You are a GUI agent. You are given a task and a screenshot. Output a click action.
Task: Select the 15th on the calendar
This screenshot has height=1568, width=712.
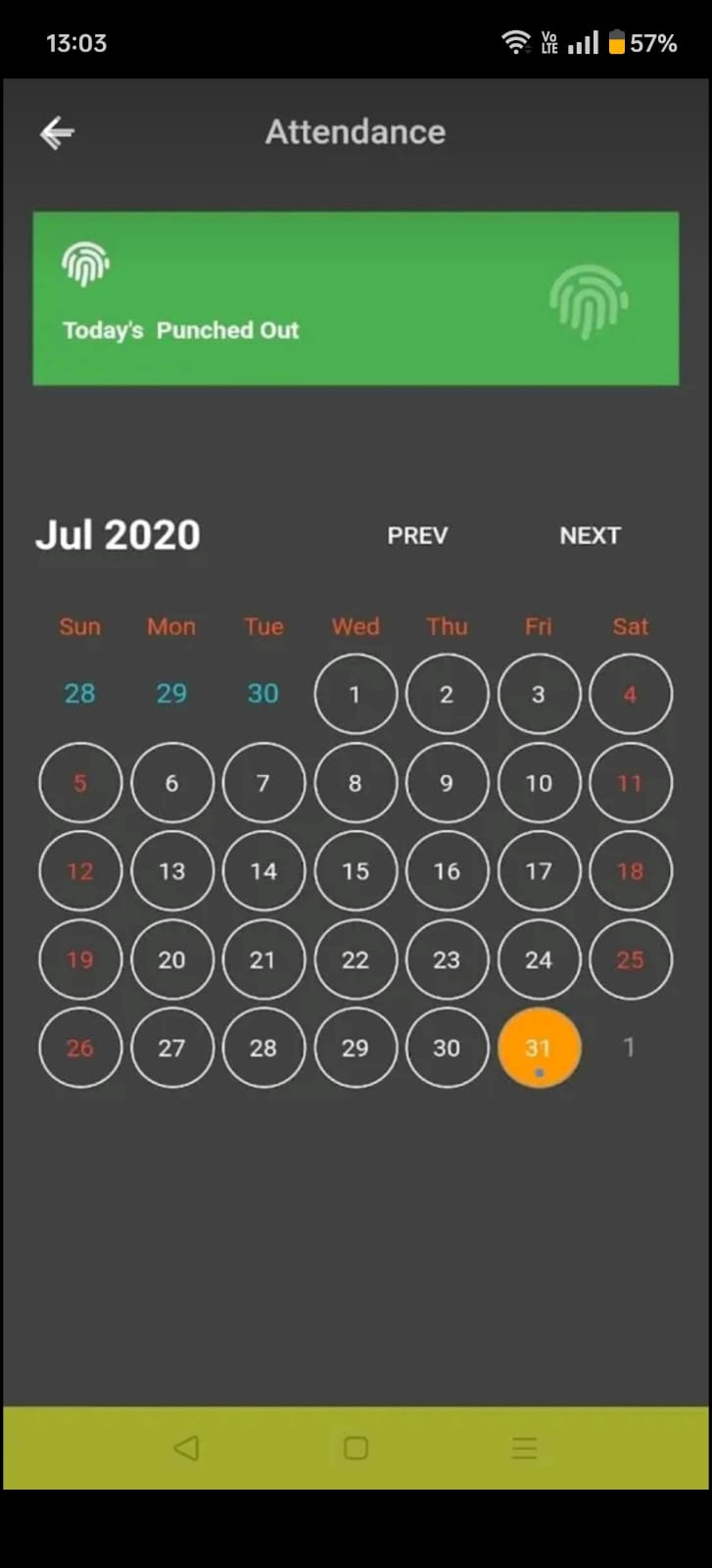[356, 871]
